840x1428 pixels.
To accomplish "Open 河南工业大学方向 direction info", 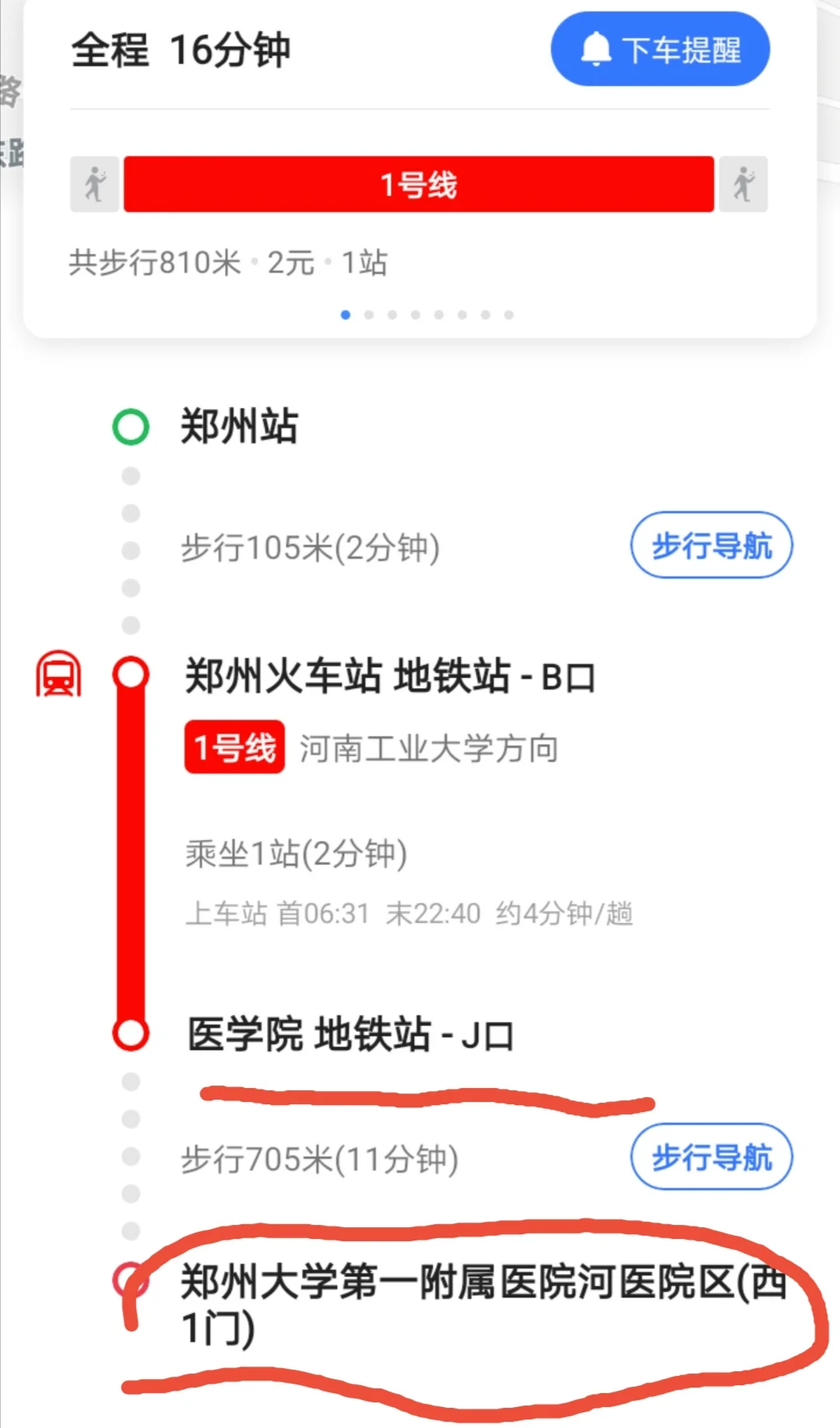I will tap(429, 749).
